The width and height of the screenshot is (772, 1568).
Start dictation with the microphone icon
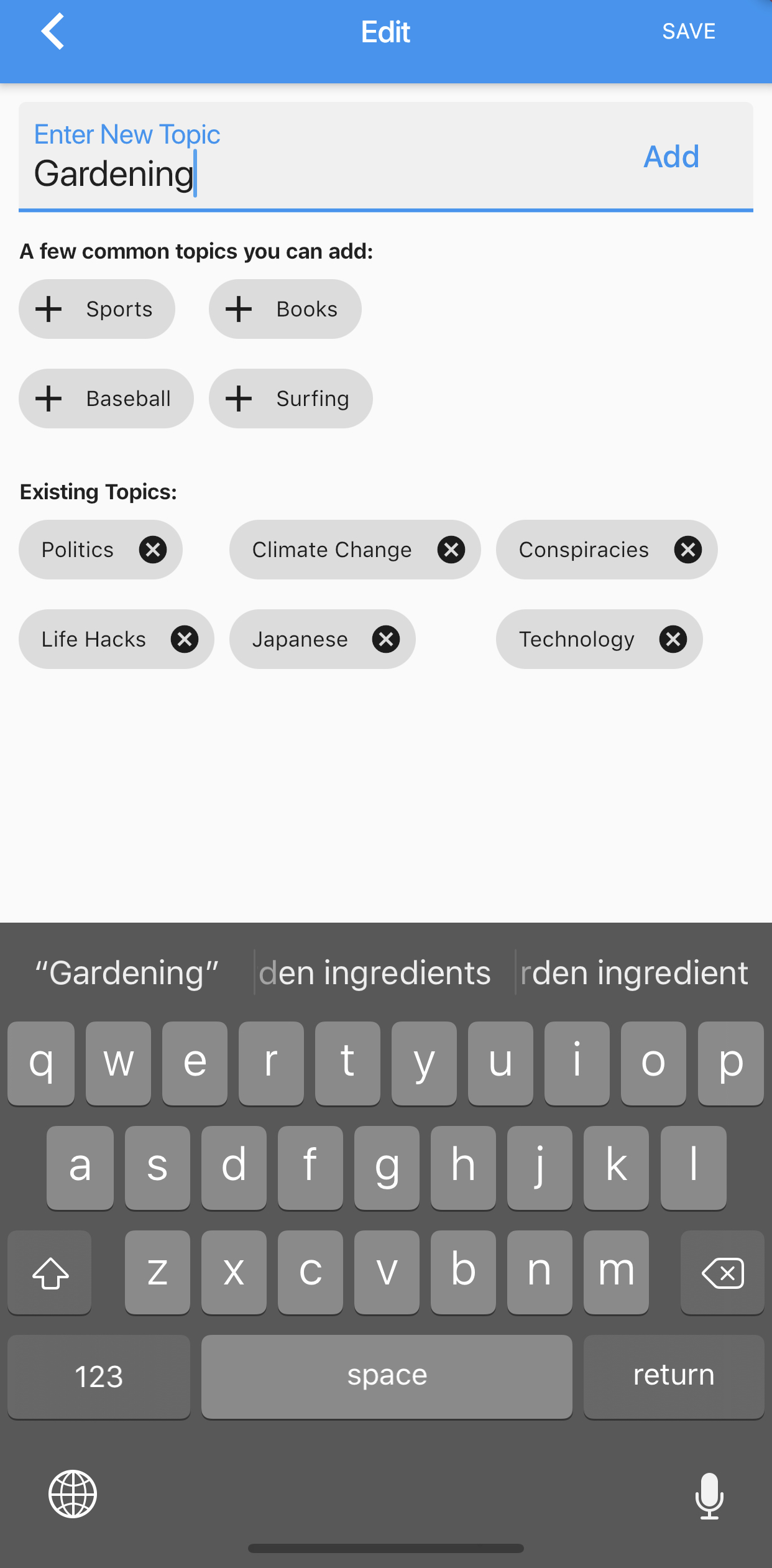point(709,1495)
